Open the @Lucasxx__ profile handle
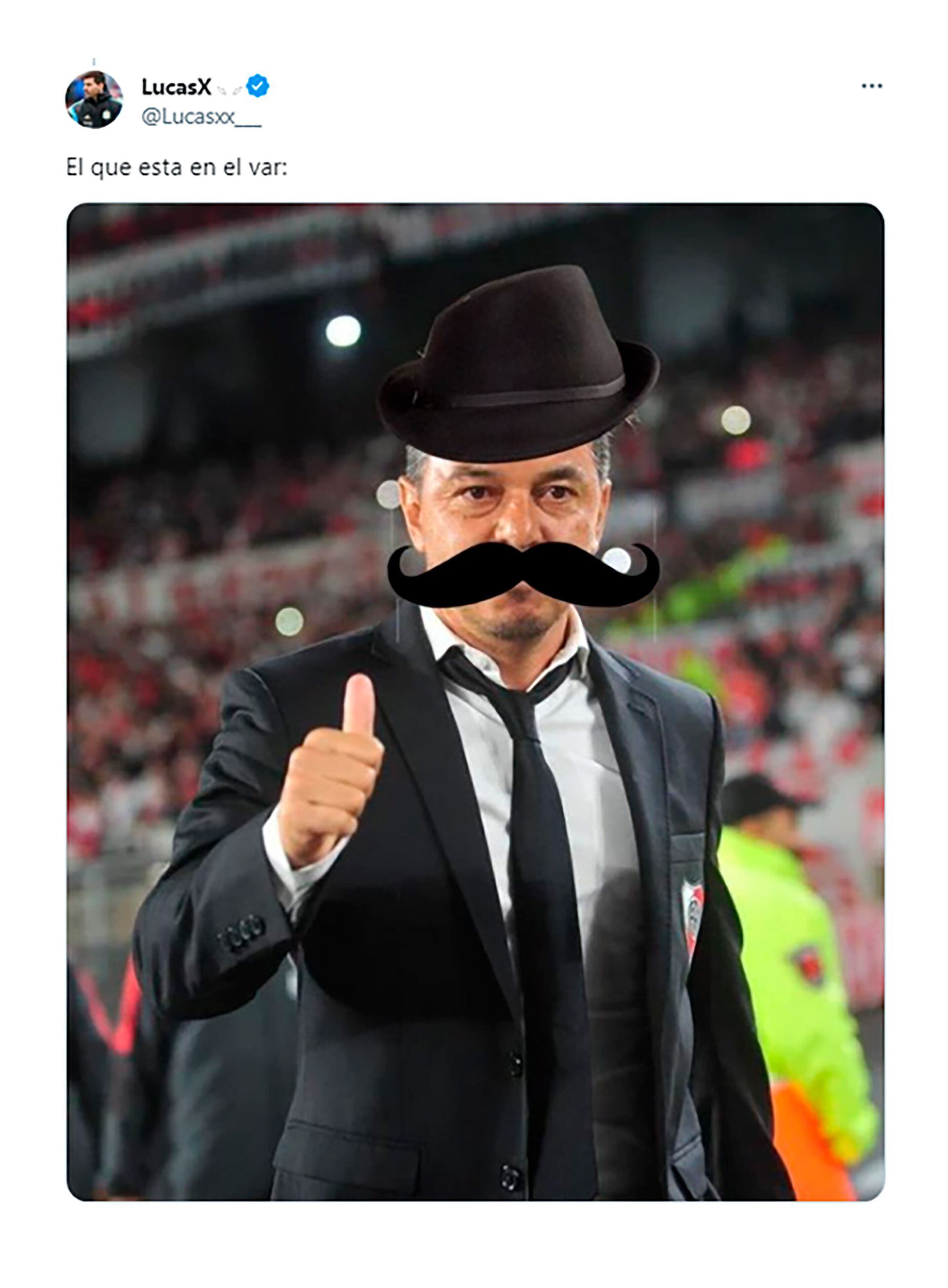 click(x=201, y=117)
